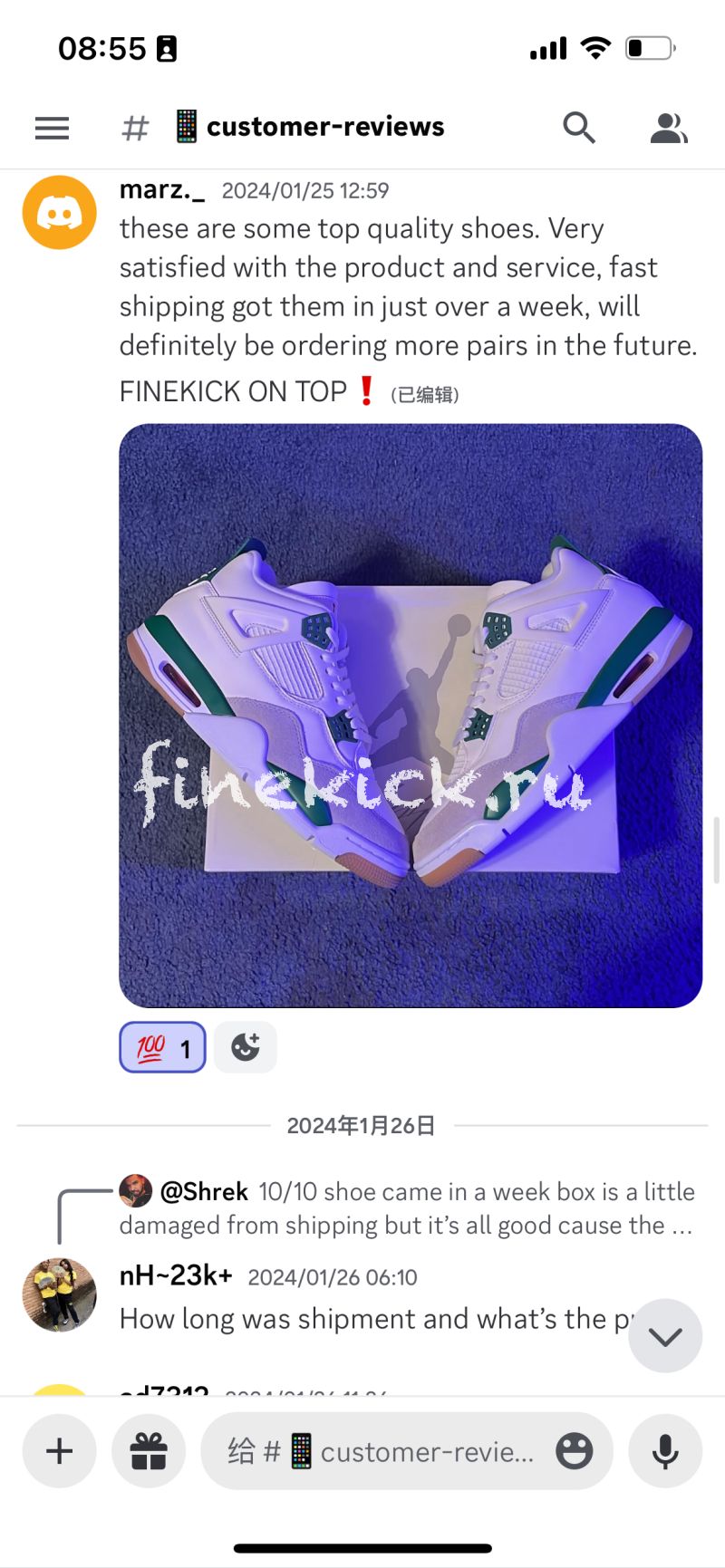View nH~23k+'s profile avatar
The image size is (725, 1568).
pos(60,1294)
